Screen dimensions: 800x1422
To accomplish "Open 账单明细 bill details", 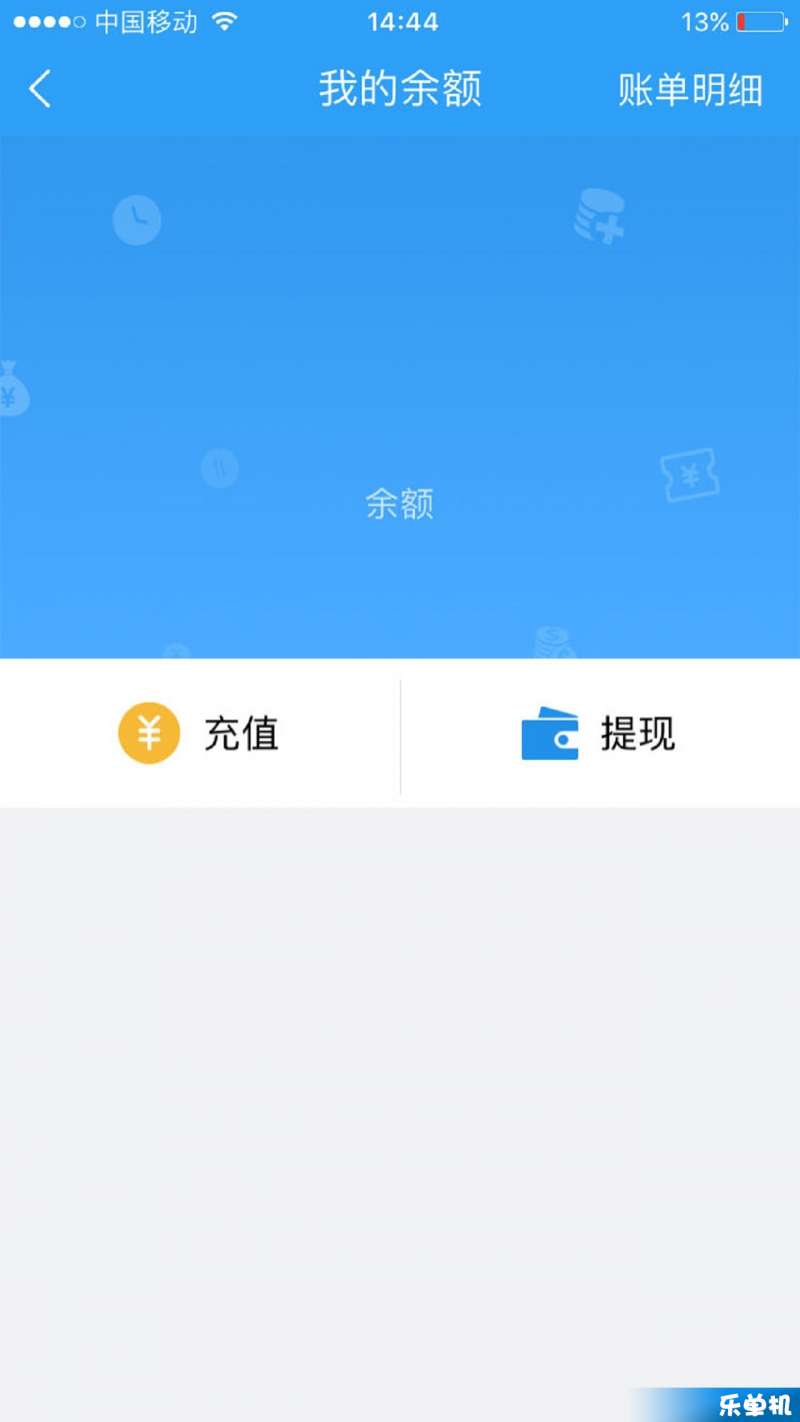I will coord(690,90).
